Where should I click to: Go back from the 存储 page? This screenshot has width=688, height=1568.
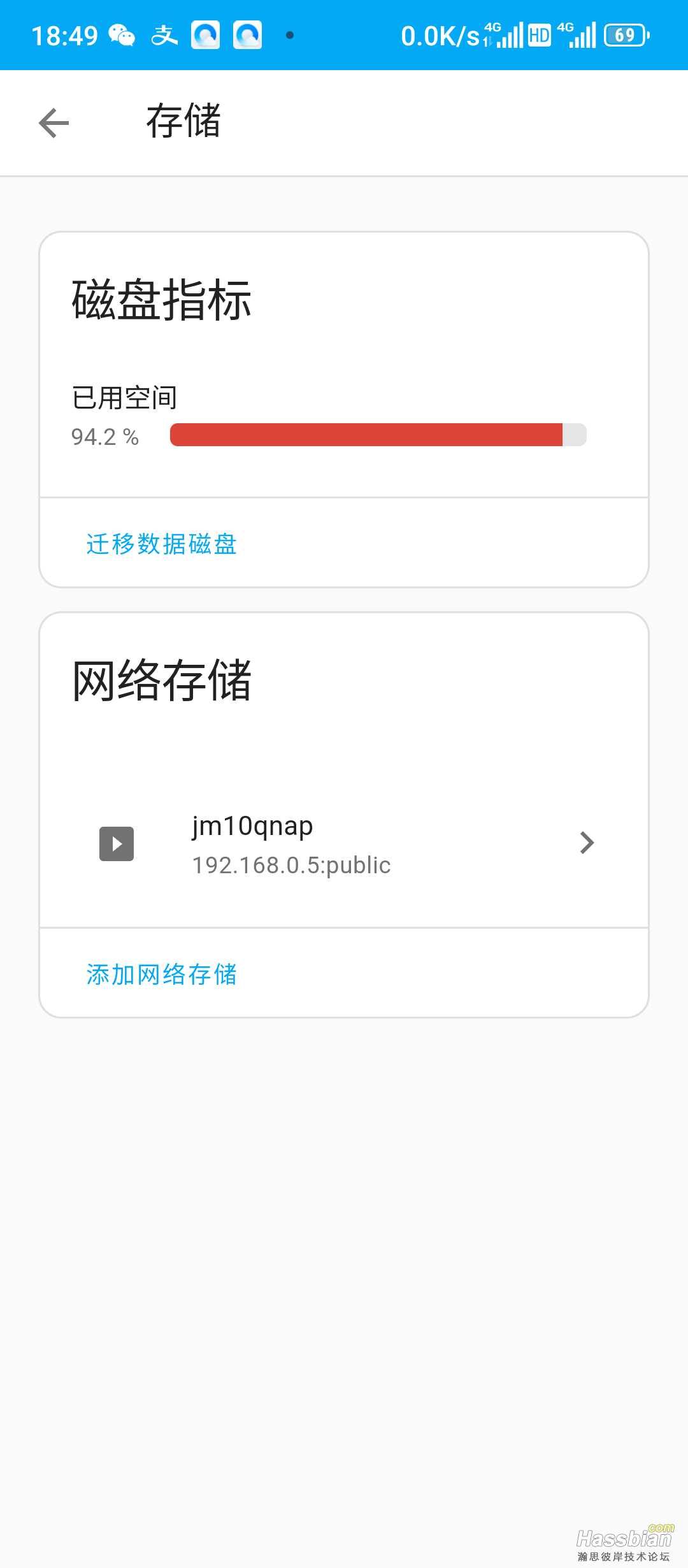click(x=54, y=123)
